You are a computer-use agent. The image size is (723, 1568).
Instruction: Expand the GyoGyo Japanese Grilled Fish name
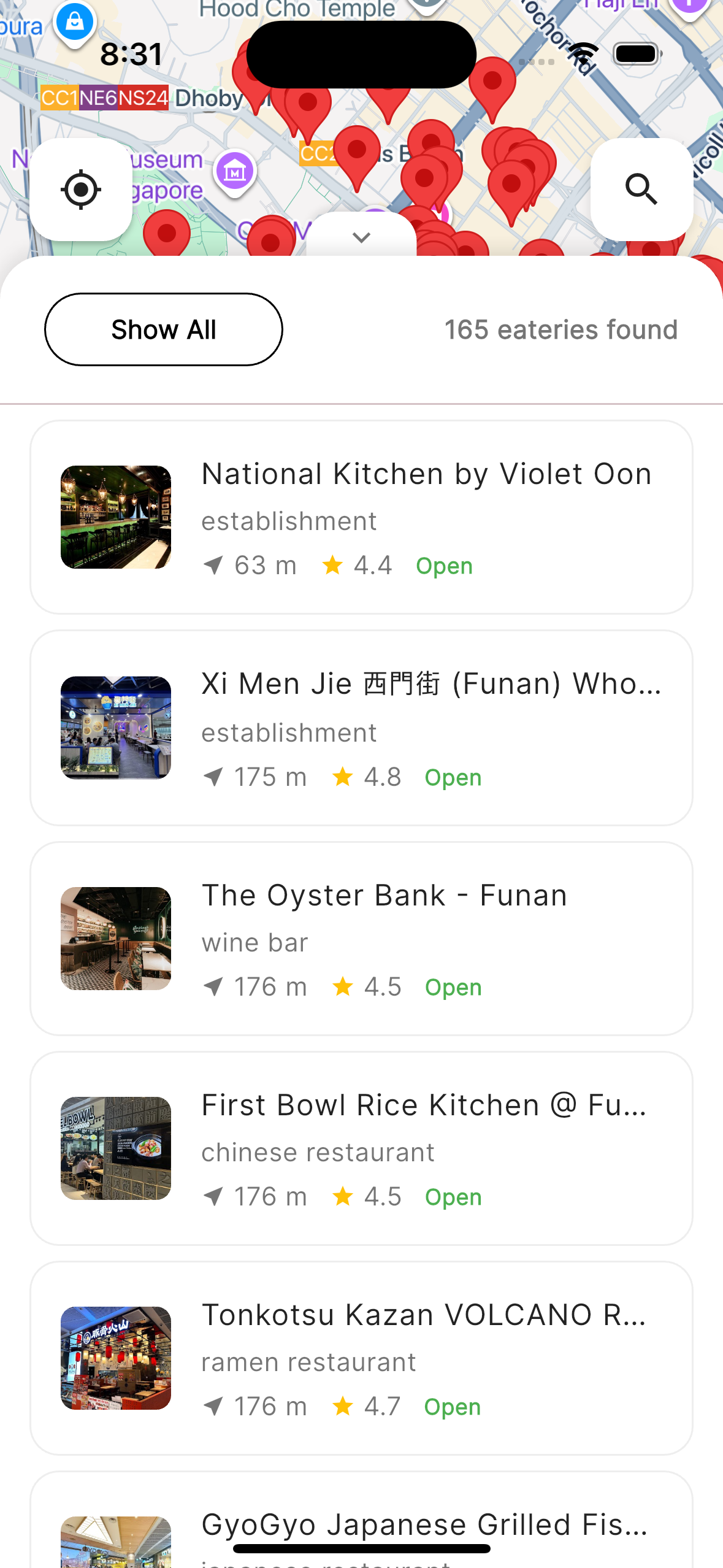click(x=425, y=1524)
